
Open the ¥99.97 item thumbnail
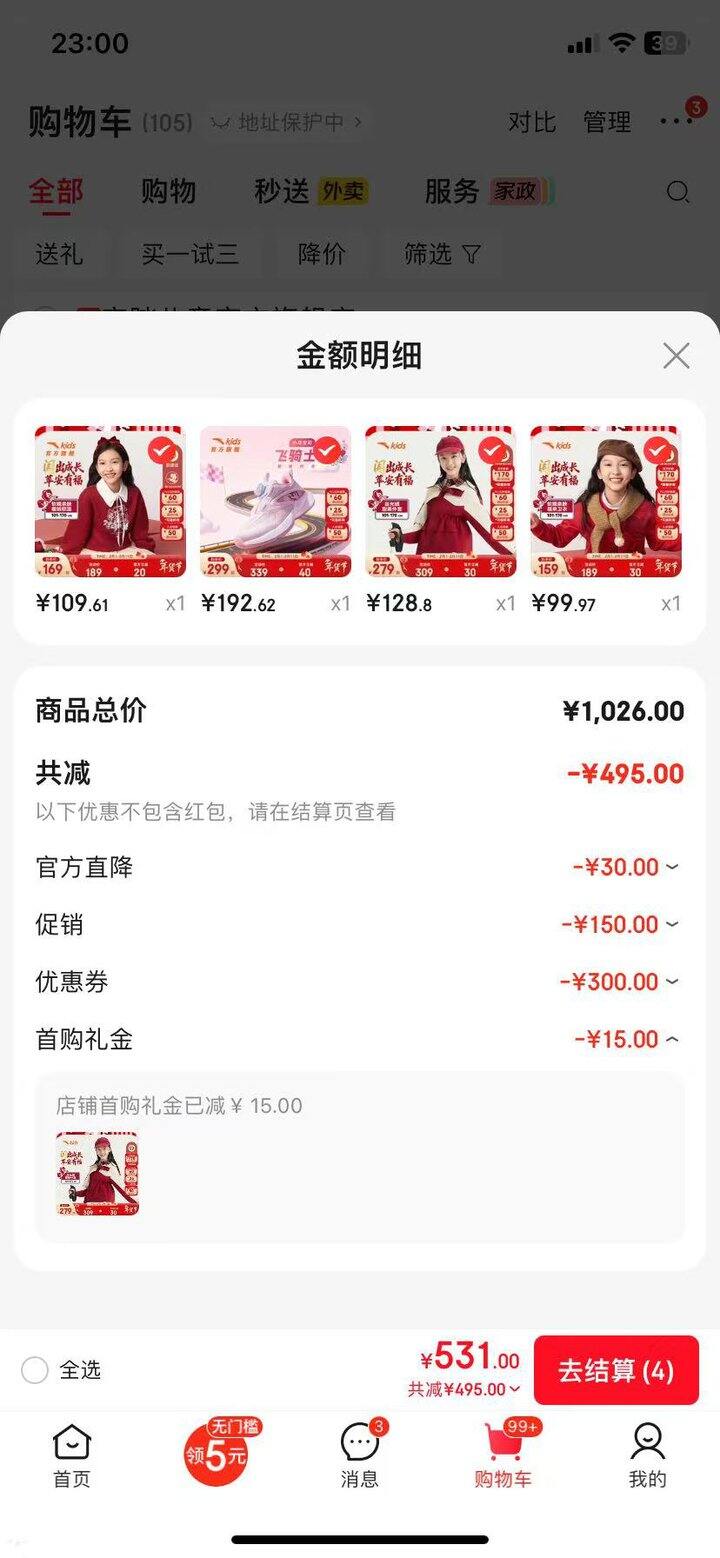(x=605, y=502)
